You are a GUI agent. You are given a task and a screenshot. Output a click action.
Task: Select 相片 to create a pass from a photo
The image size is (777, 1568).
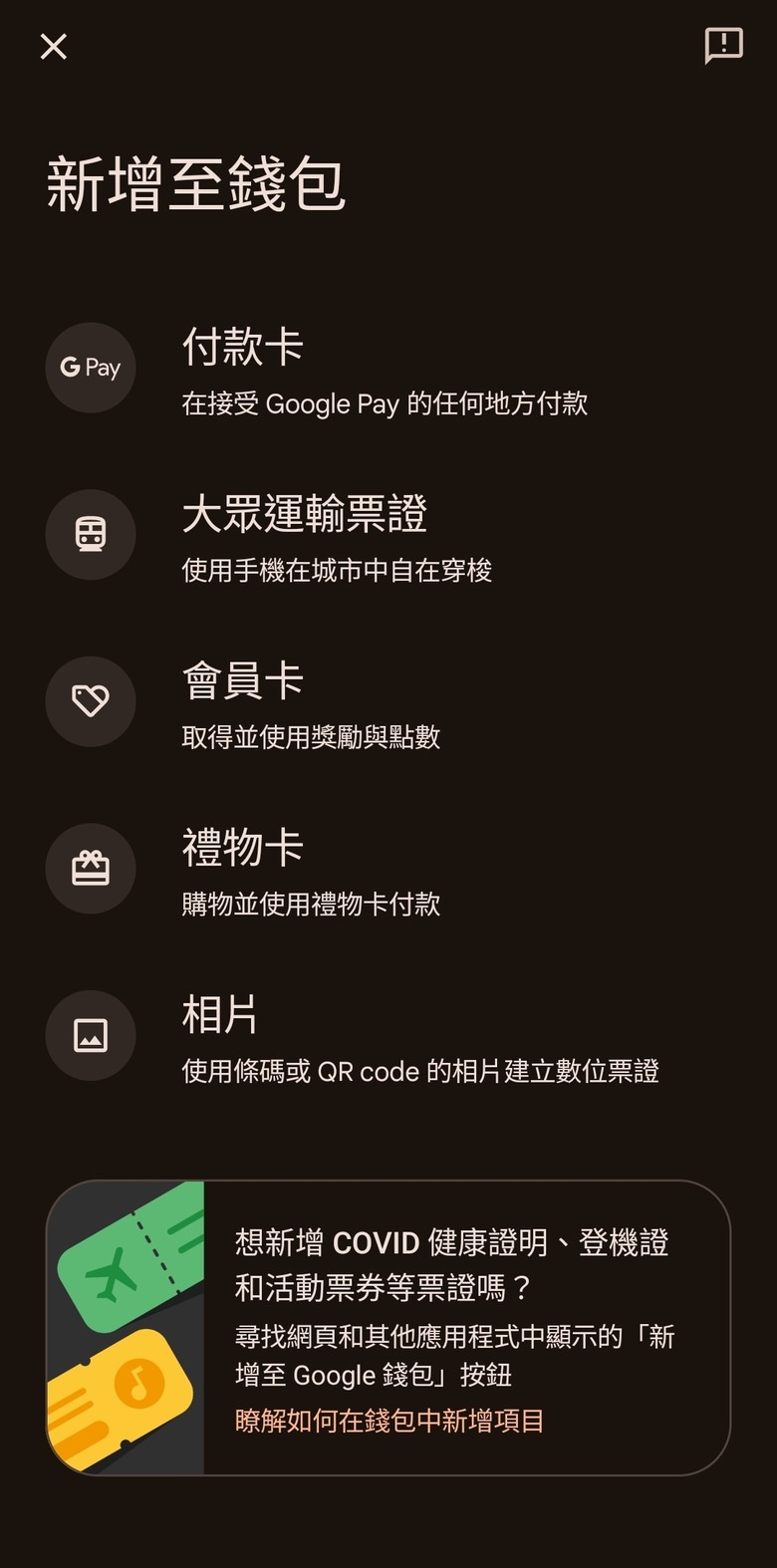pos(388,1037)
